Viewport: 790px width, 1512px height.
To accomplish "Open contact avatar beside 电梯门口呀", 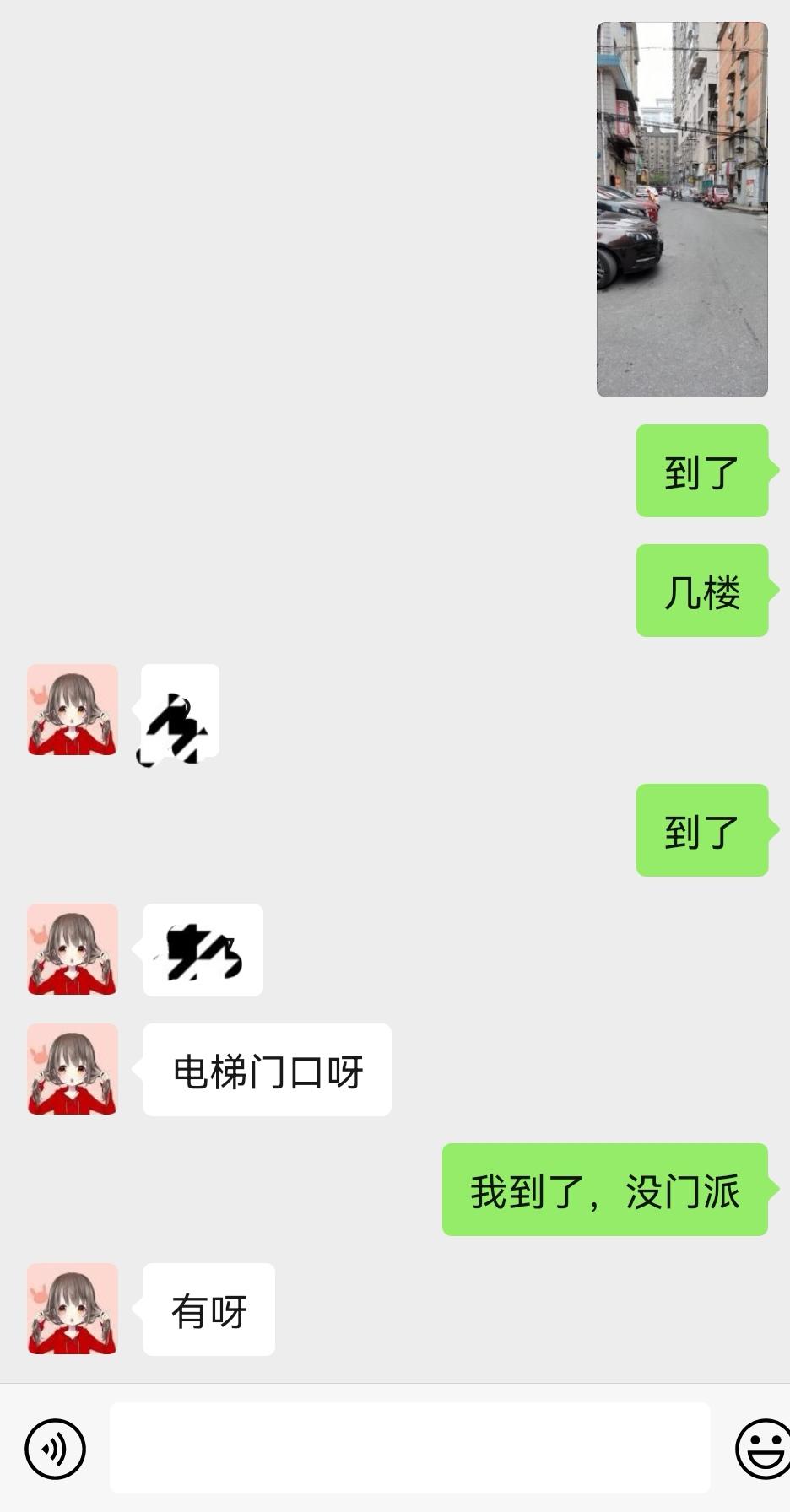I will [x=73, y=1069].
